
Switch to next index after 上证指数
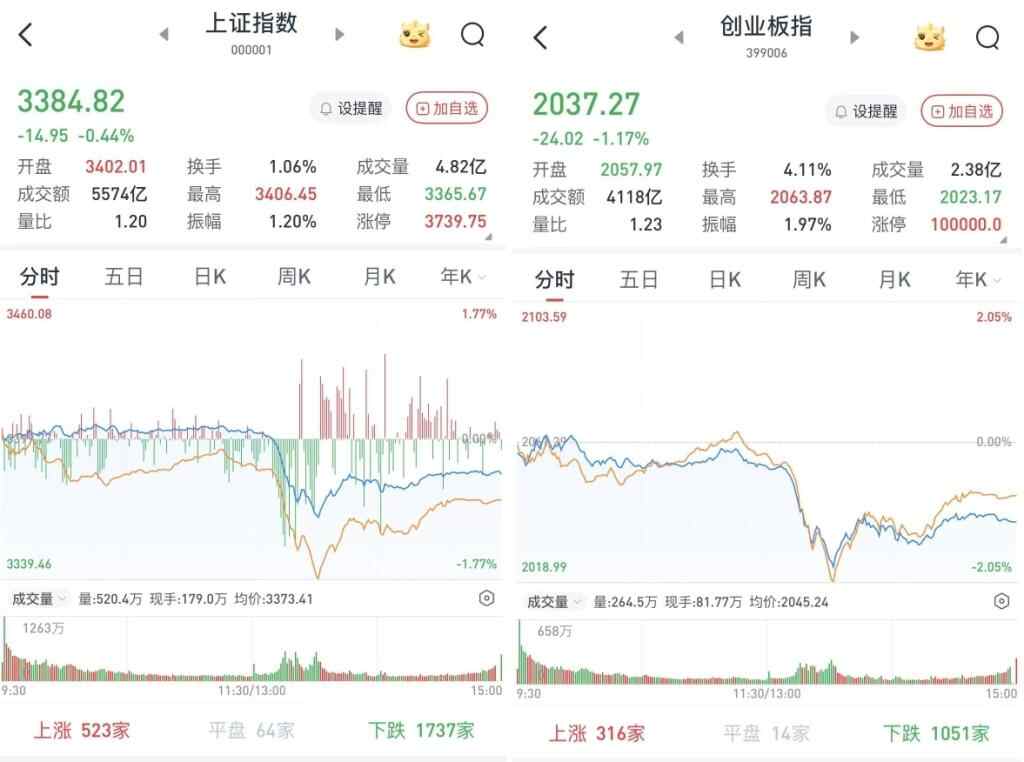coord(340,34)
